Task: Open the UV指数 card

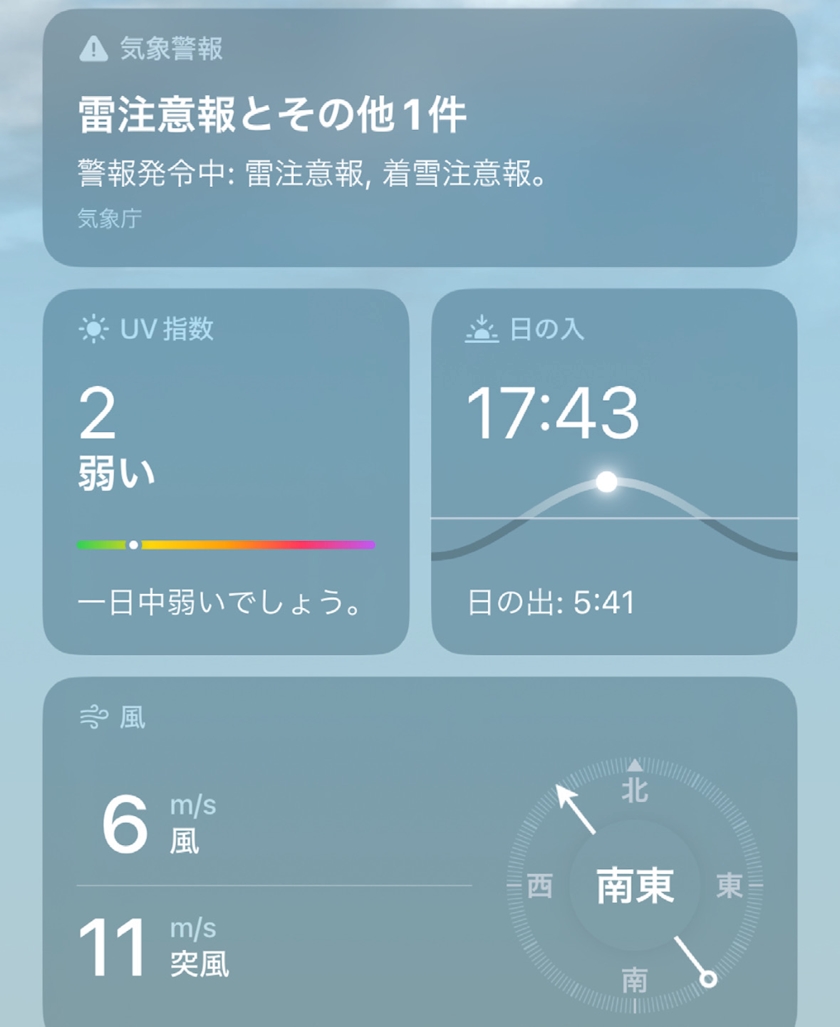Action: coord(226,470)
